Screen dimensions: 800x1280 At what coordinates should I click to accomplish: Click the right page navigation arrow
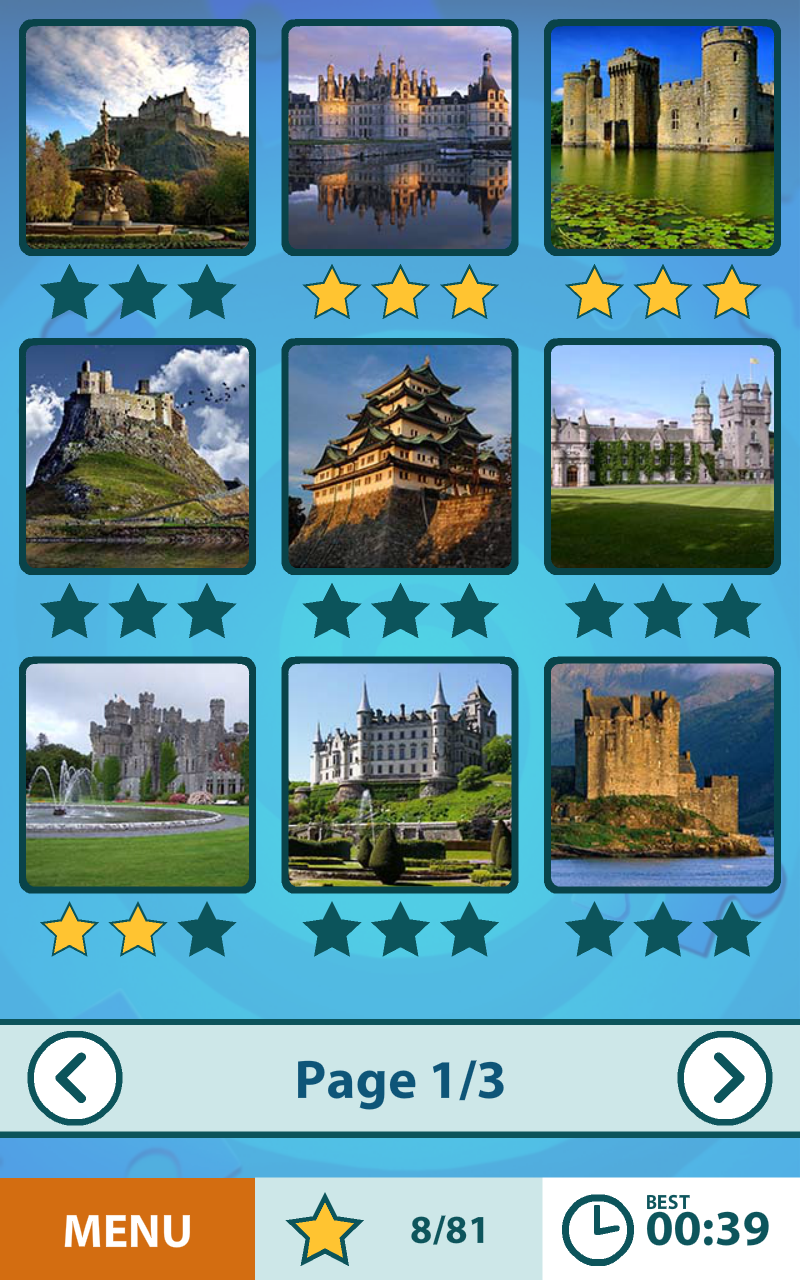point(728,1080)
